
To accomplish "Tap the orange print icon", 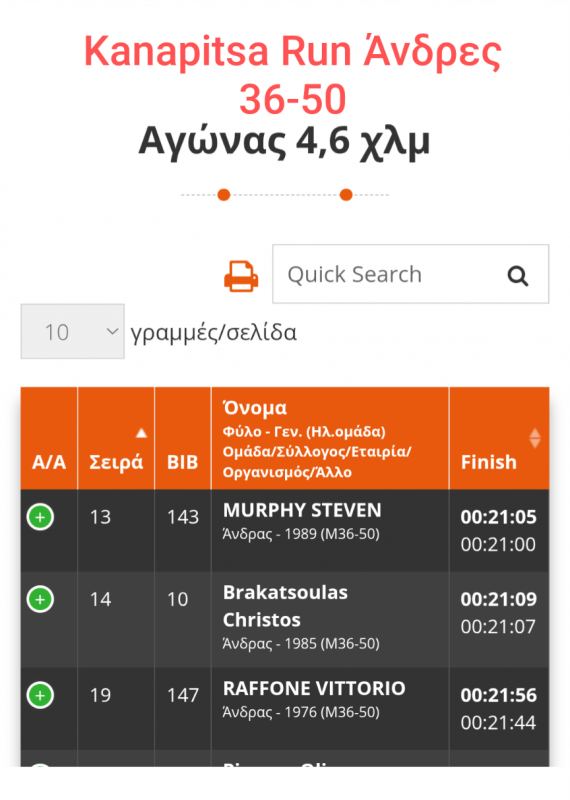I will click(x=241, y=276).
